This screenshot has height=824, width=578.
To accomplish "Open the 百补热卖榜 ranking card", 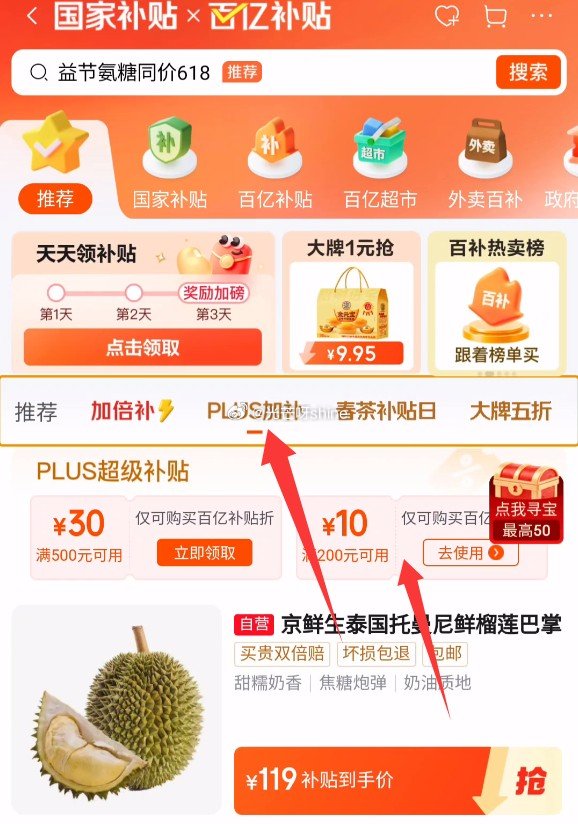I will point(497,302).
